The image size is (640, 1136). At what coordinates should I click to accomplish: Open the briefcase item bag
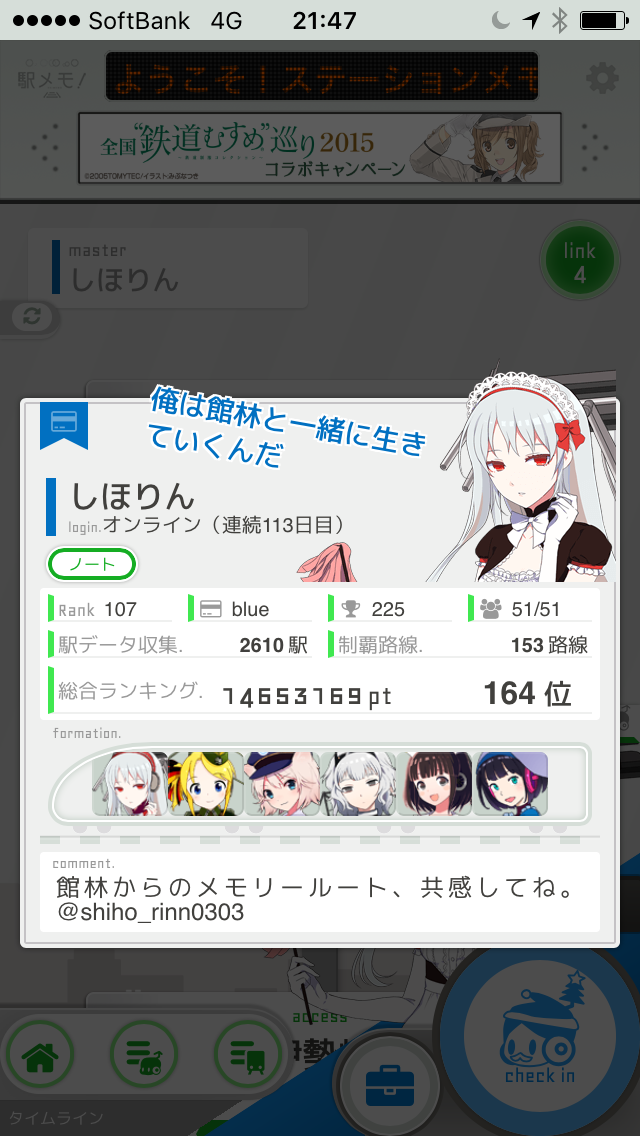391,1085
